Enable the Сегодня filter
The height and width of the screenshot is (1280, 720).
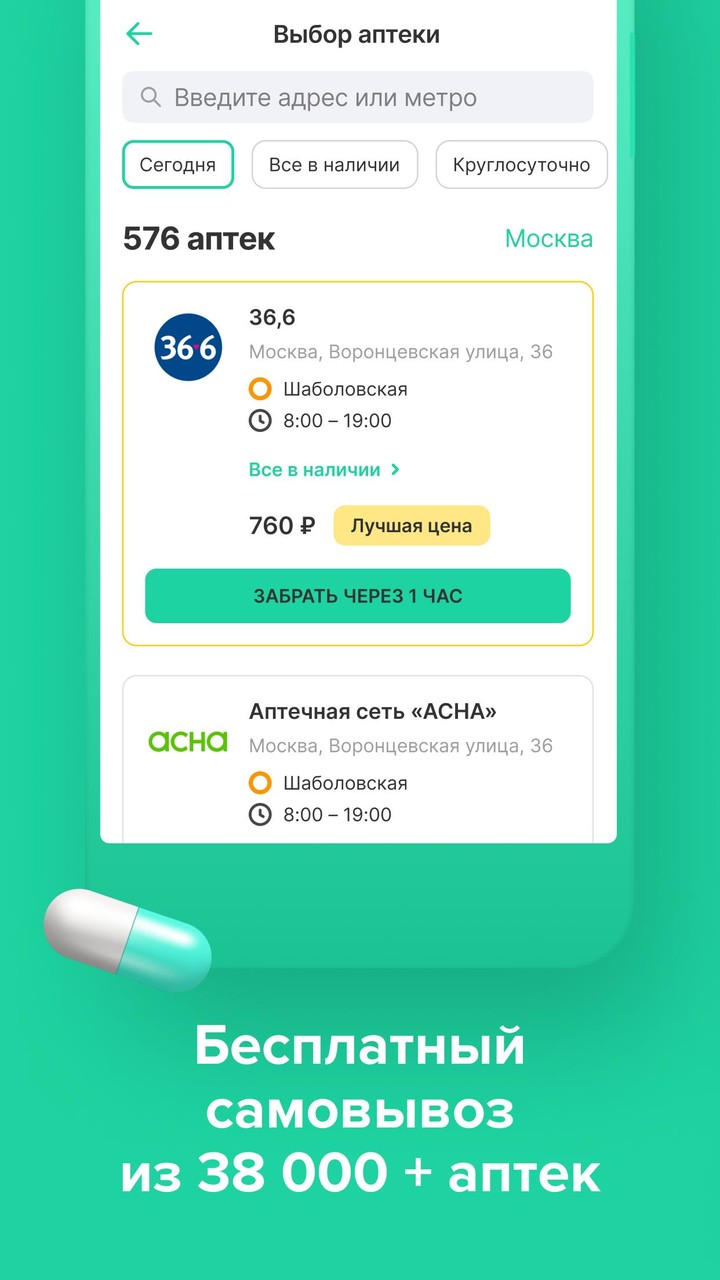click(178, 164)
